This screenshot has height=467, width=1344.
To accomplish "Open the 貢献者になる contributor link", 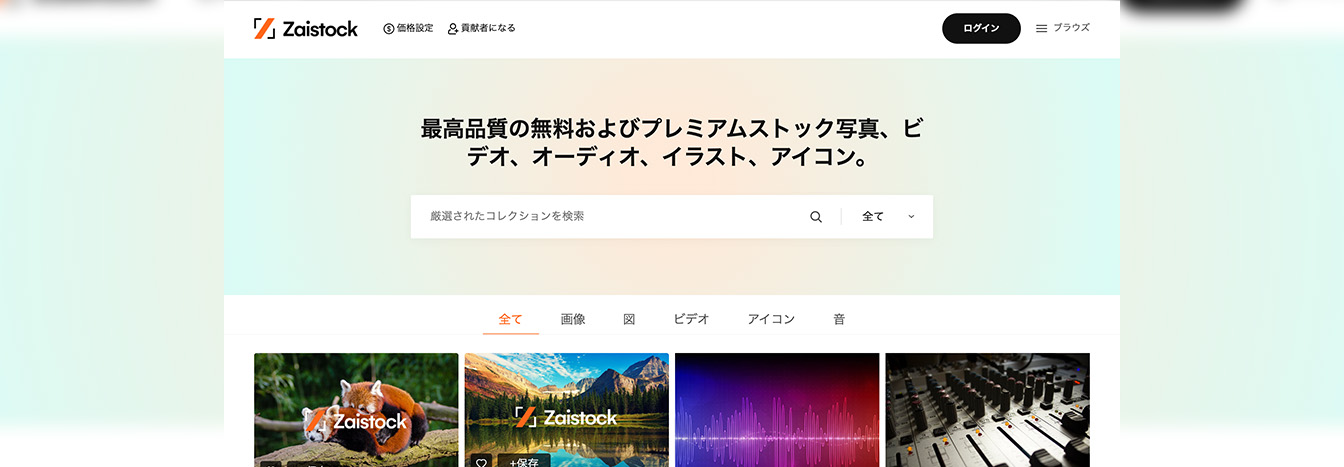I will (x=481, y=28).
